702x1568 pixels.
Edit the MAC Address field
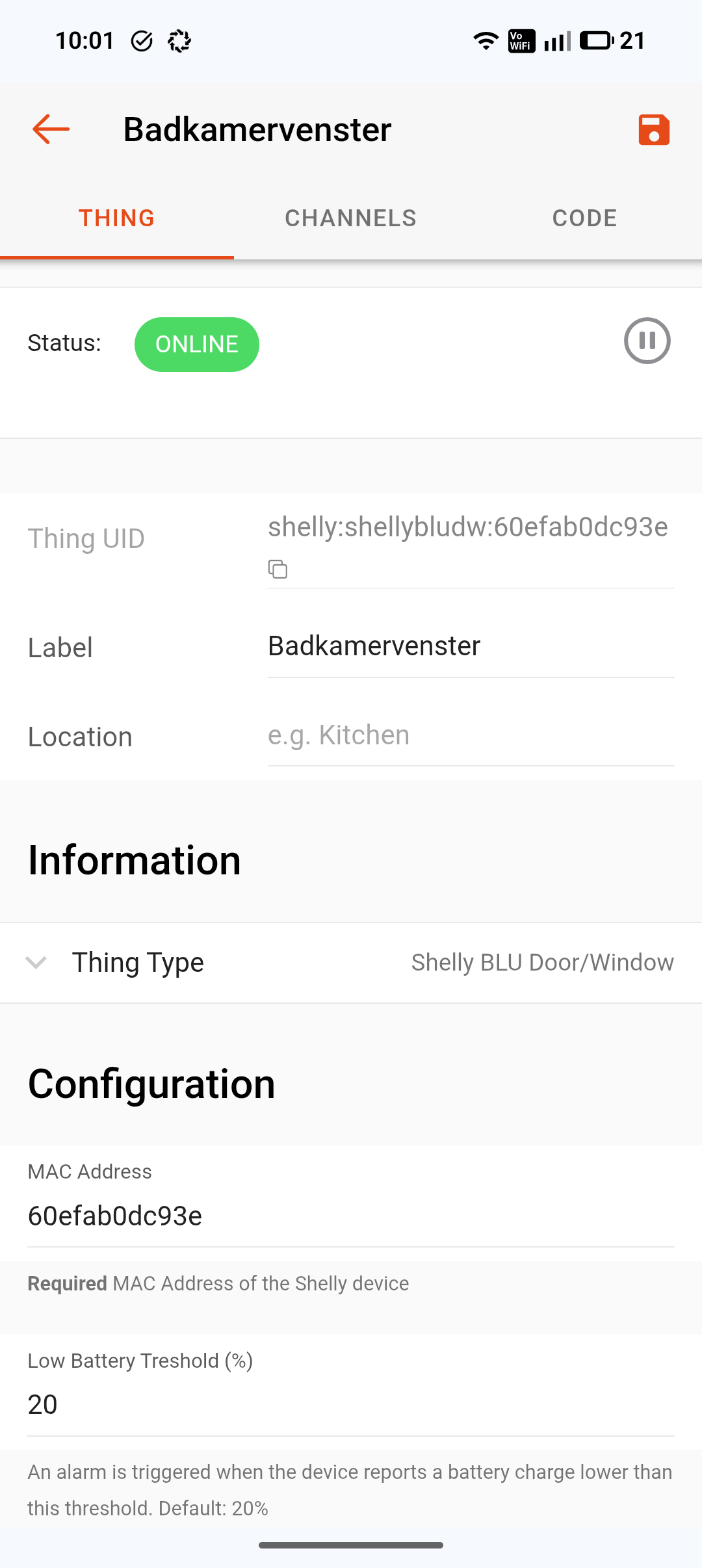350,1216
